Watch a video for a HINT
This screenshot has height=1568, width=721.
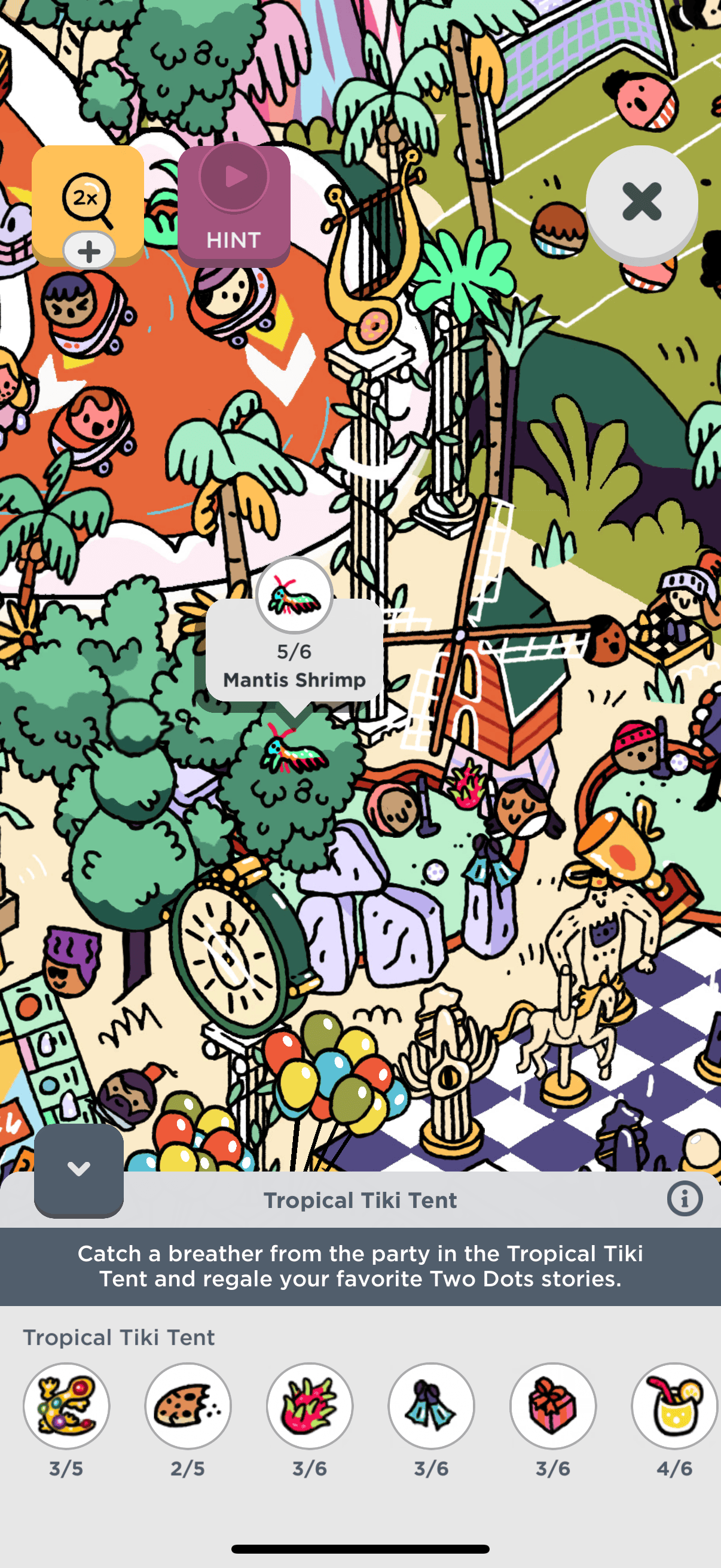(234, 206)
